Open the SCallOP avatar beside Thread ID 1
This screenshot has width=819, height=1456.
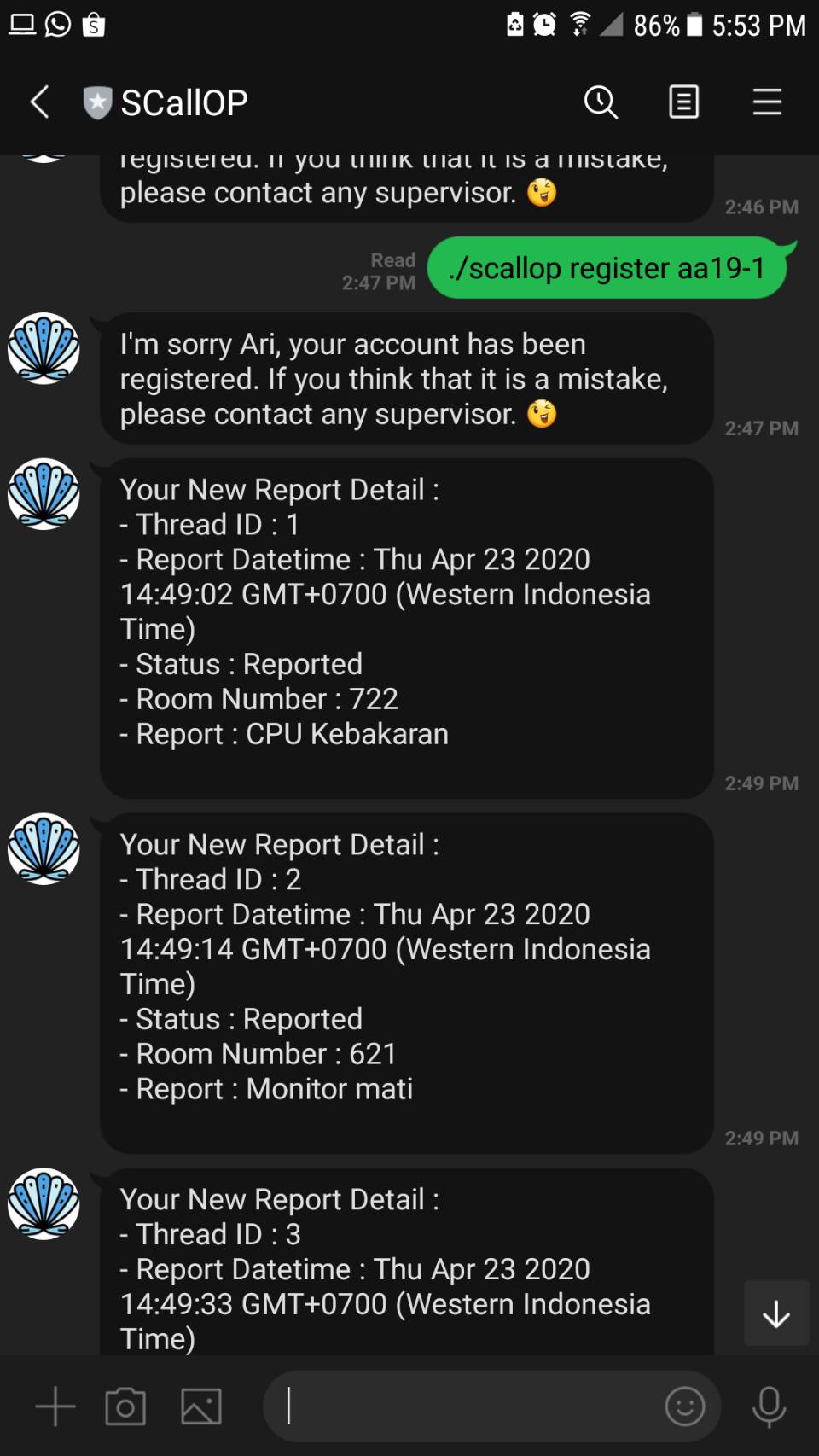pos(44,494)
